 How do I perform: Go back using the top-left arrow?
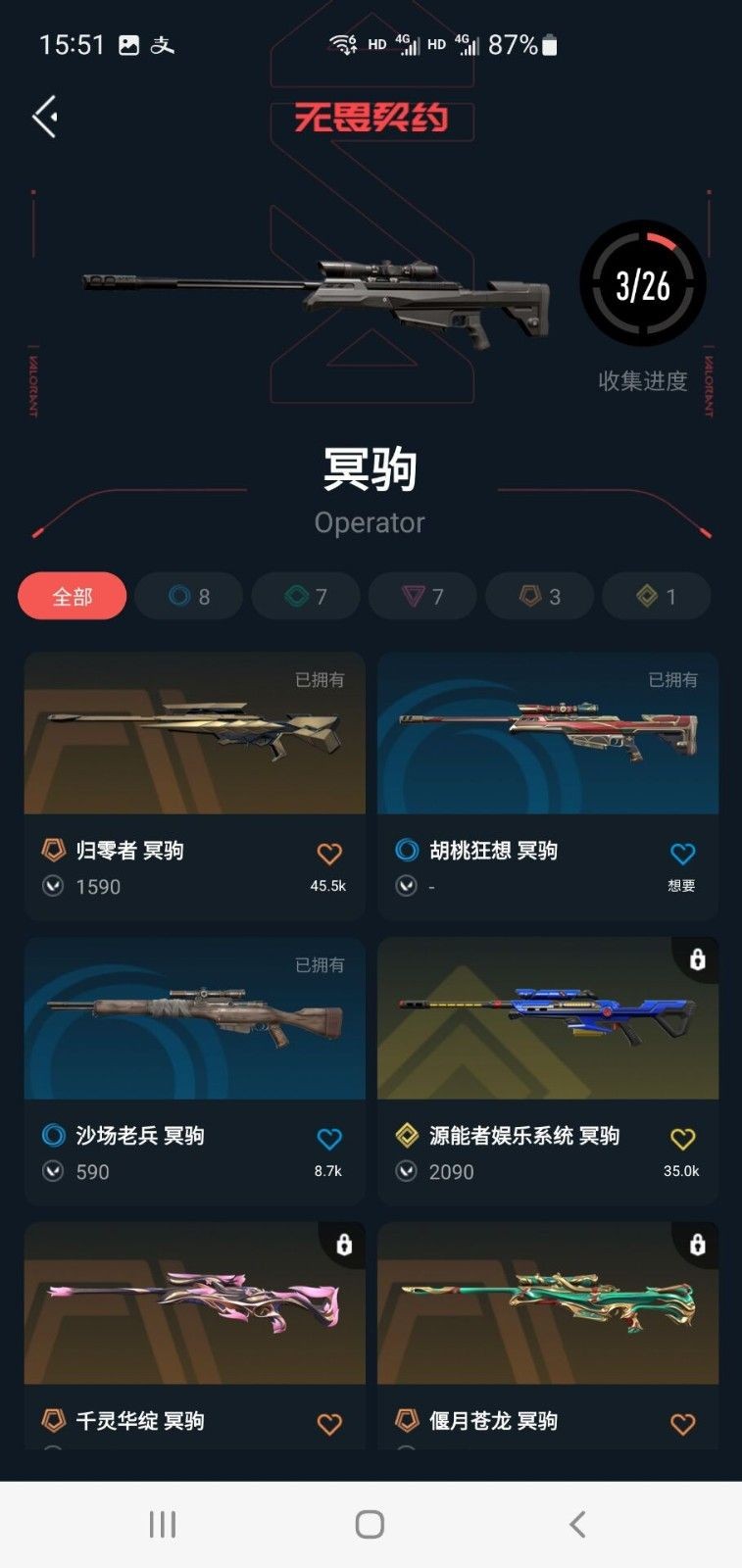tap(45, 118)
